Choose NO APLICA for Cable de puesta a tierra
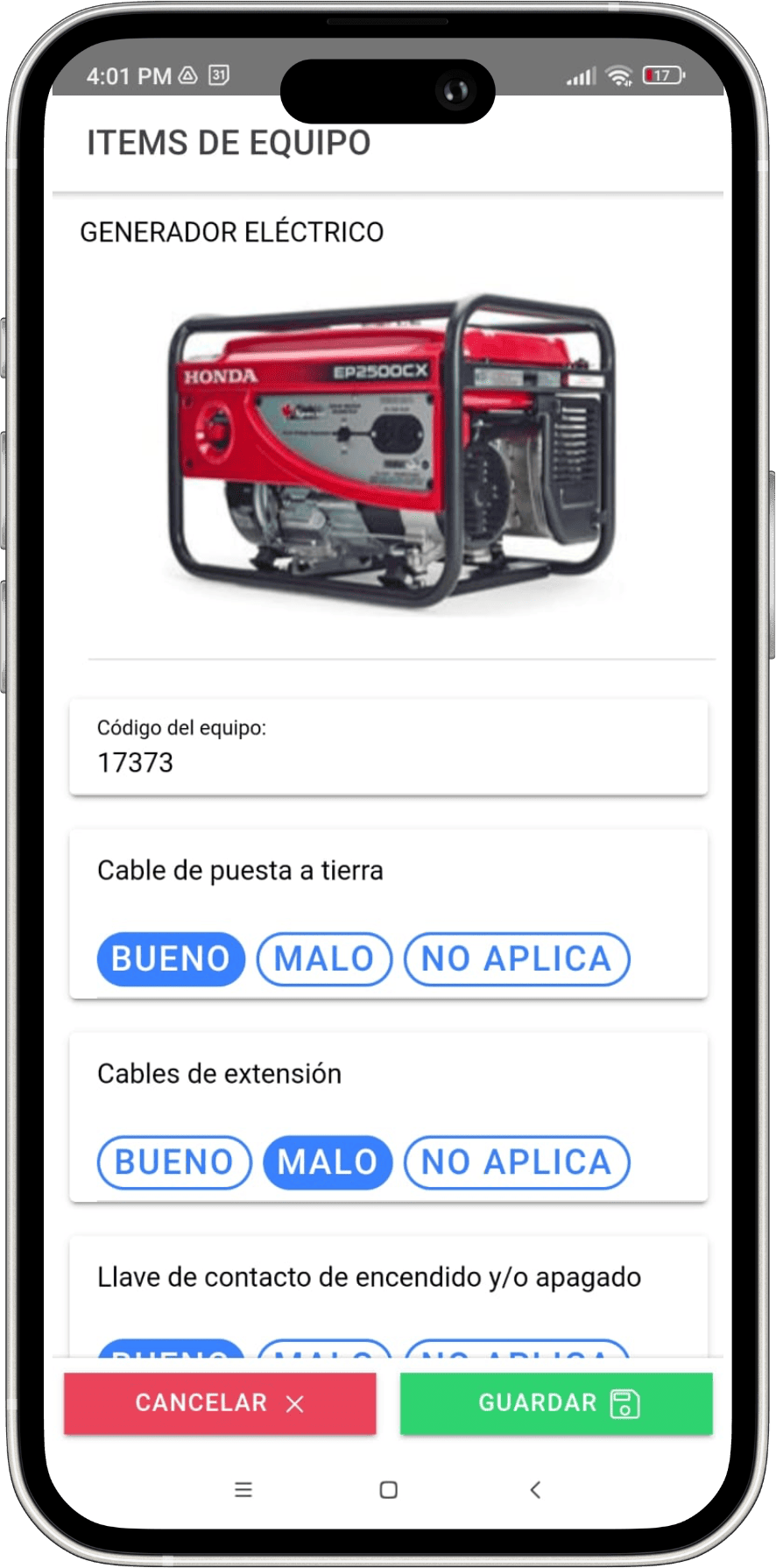776x1568 pixels. point(516,959)
